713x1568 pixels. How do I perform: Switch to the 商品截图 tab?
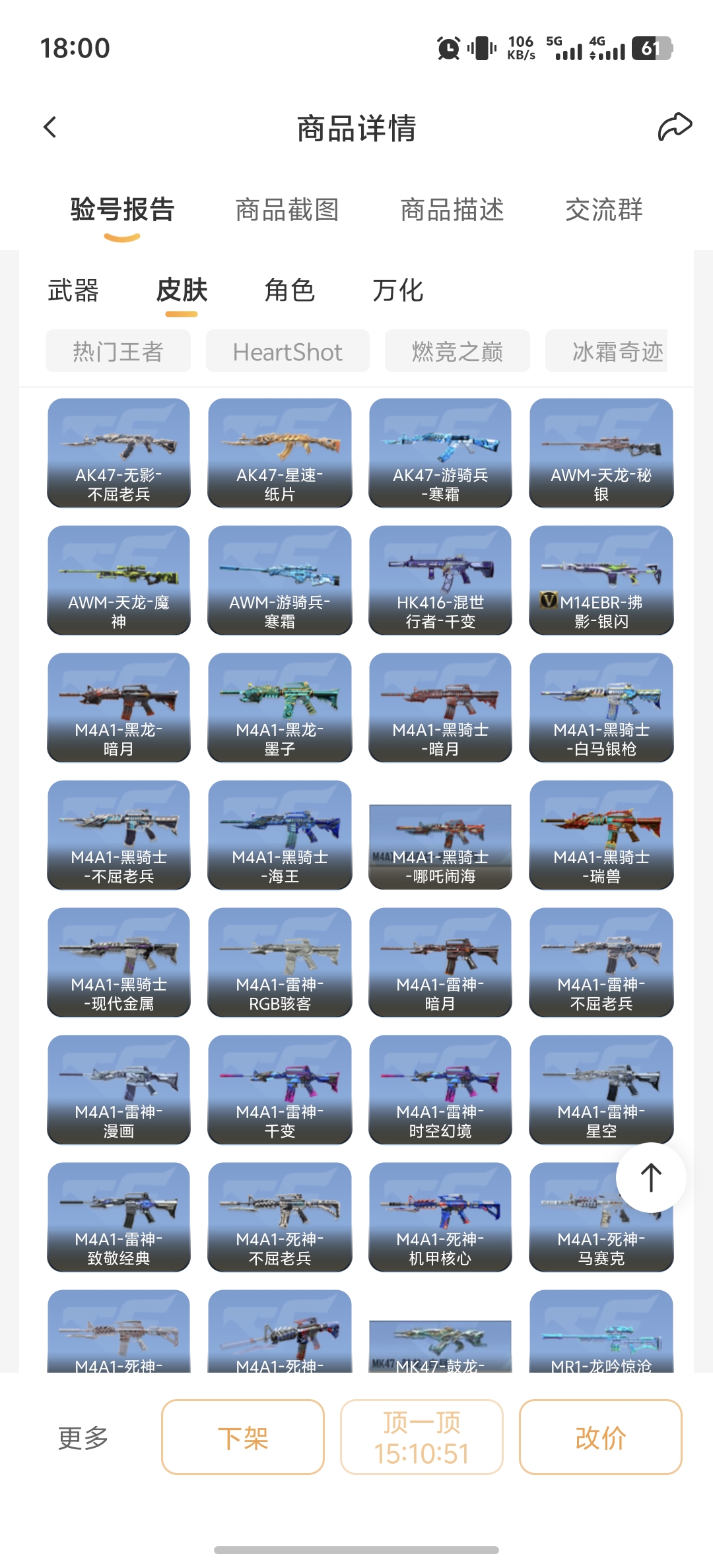point(287,210)
